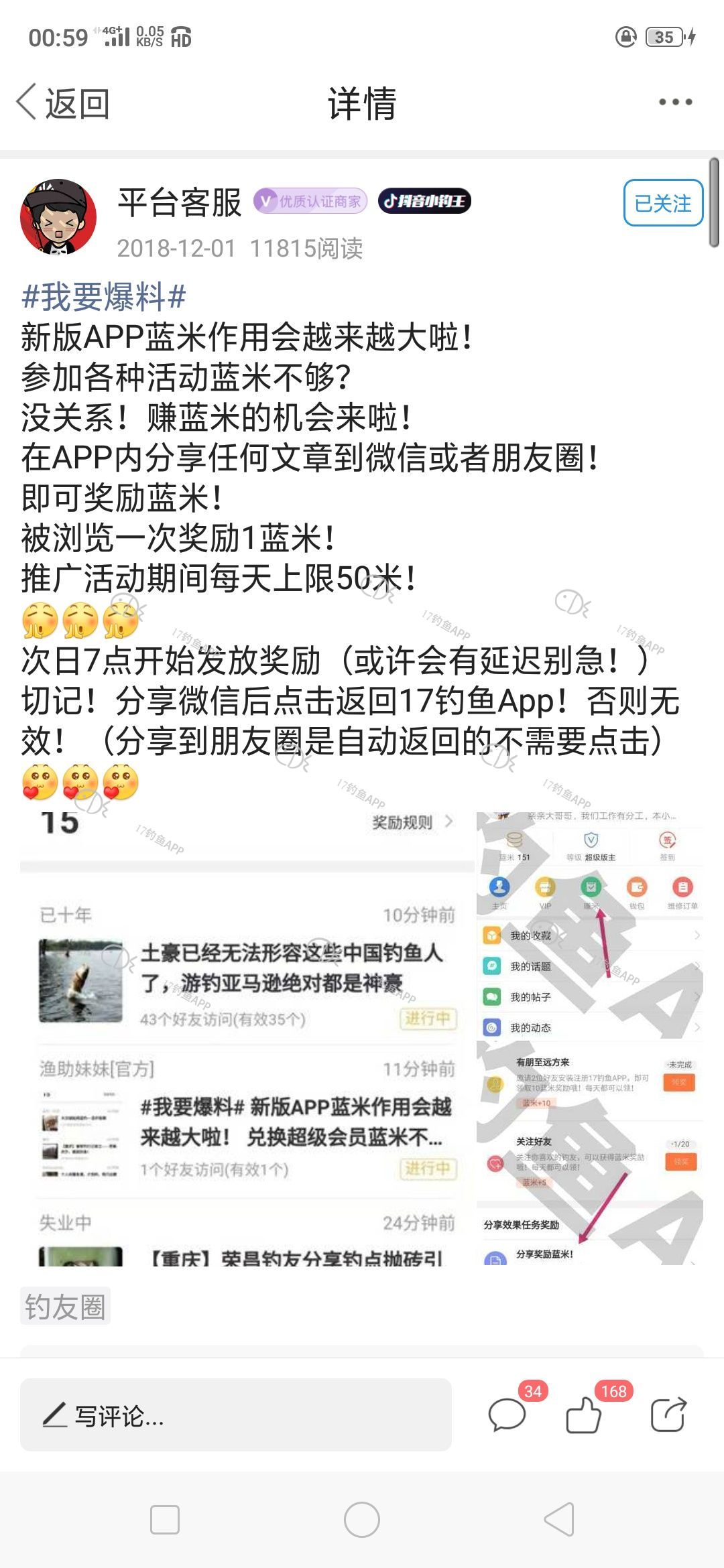The image size is (724, 1568).
Task: Share this post
Action: click(668, 1415)
